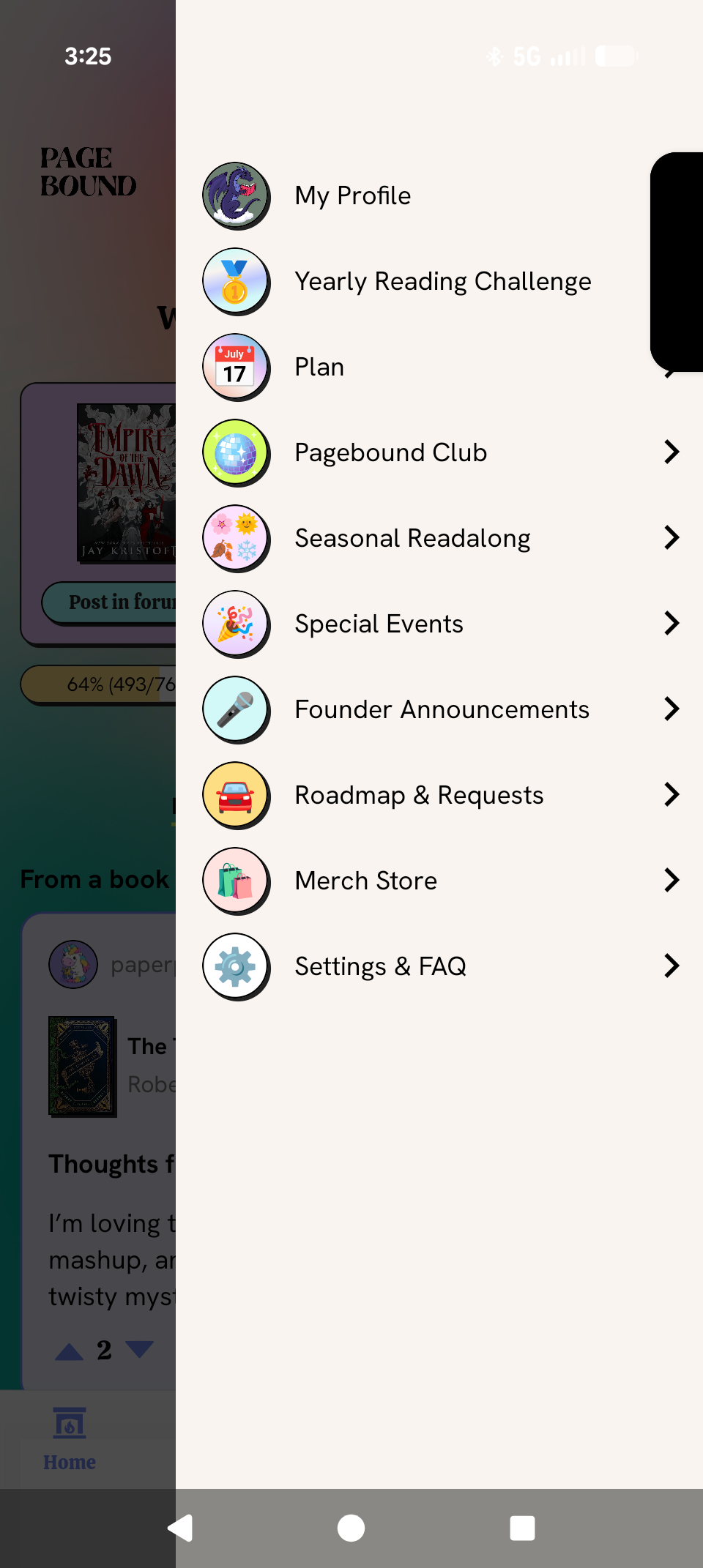Read Founder Announcements
Image resolution: width=703 pixels, height=1568 pixels.
442,710
